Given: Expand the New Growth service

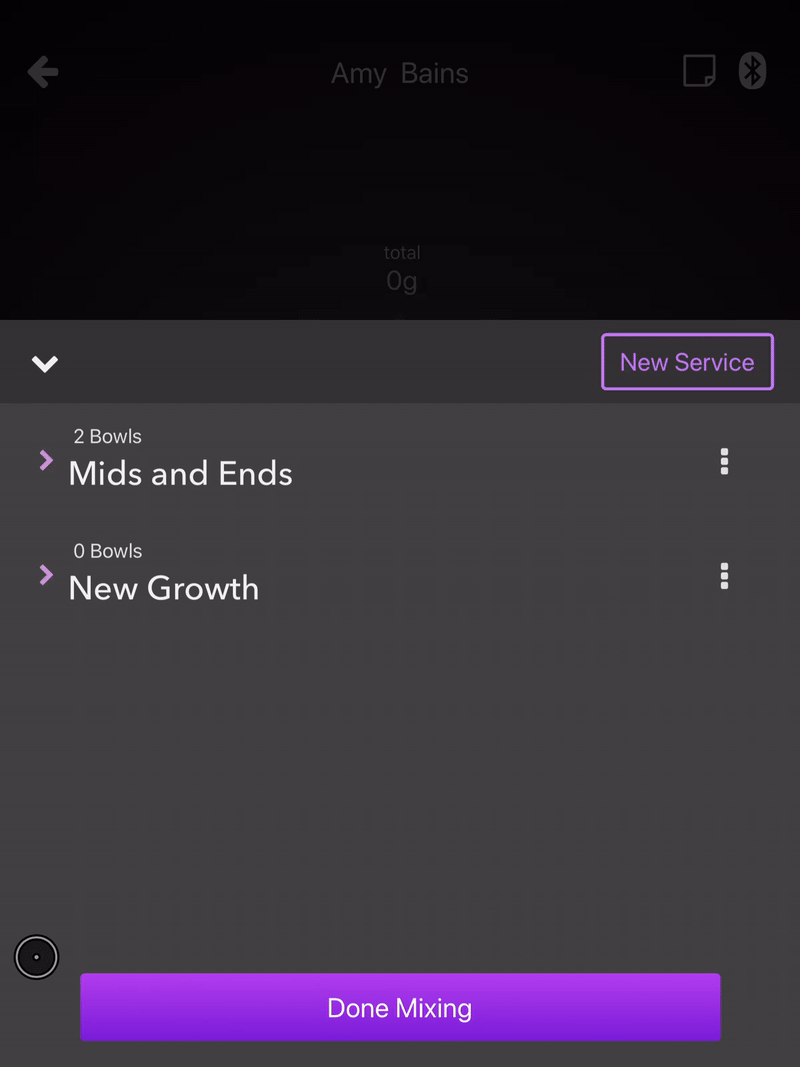Looking at the screenshot, I should pyautogui.click(x=46, y=575).
